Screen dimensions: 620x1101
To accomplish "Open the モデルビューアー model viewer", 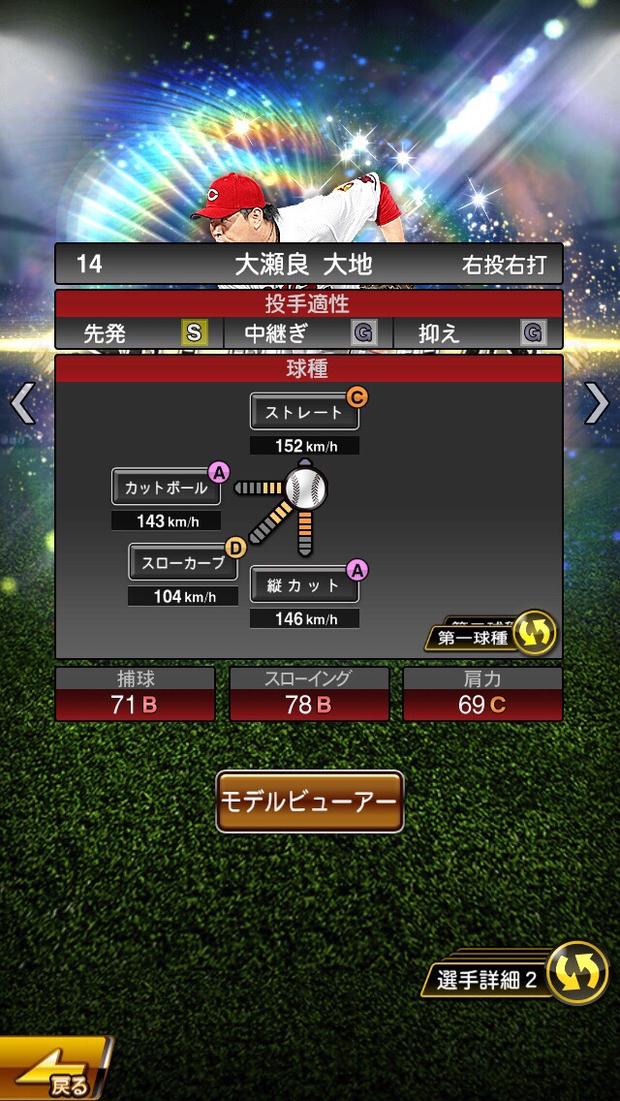I will (x=310, y=801).
